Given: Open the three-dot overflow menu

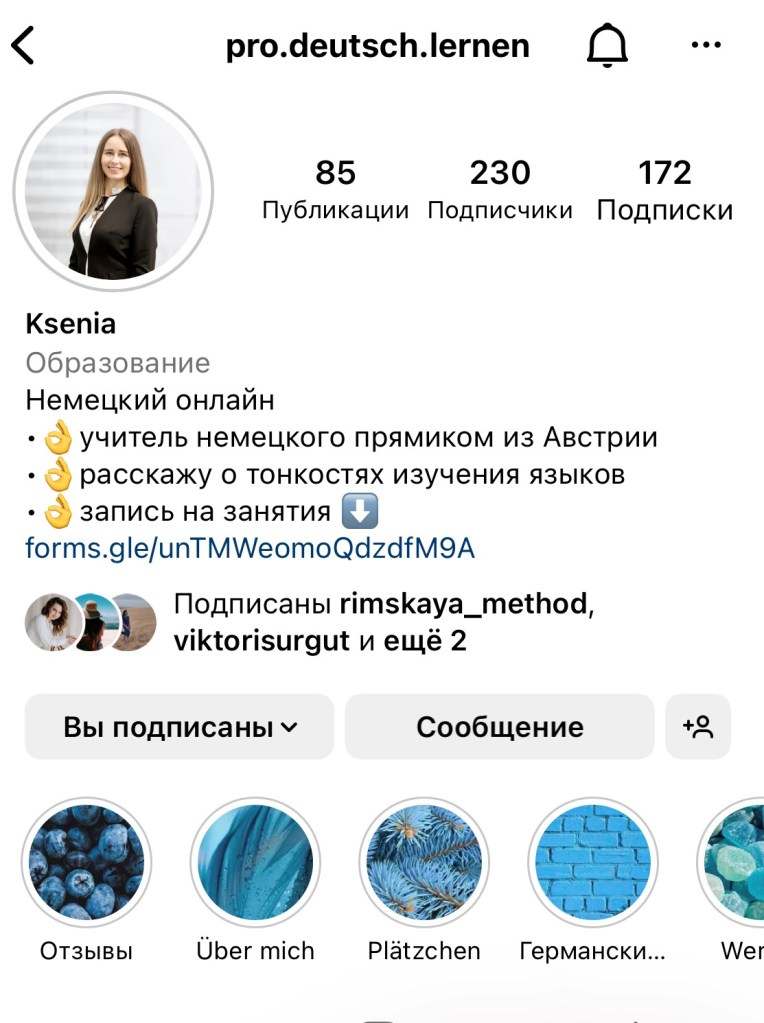Looking at the screenshot, I should click(706, 45).
